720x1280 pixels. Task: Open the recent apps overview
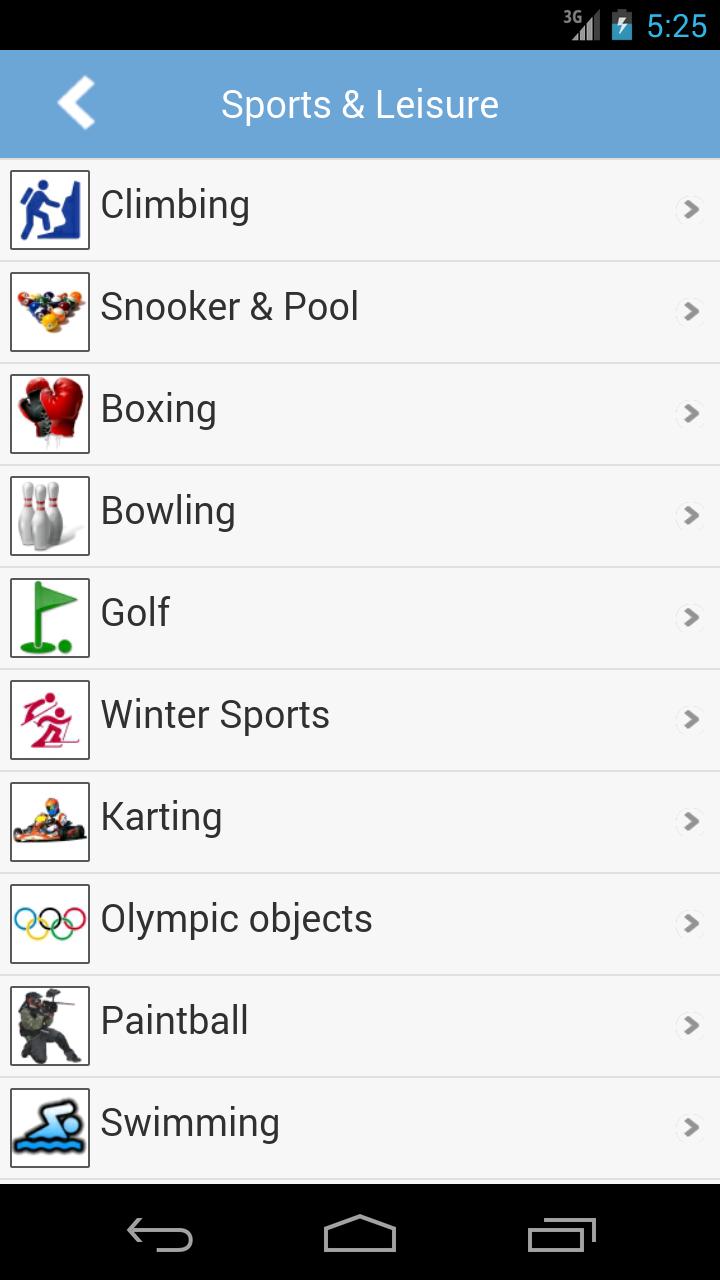pyautogui.click(x=561, y=1234)
